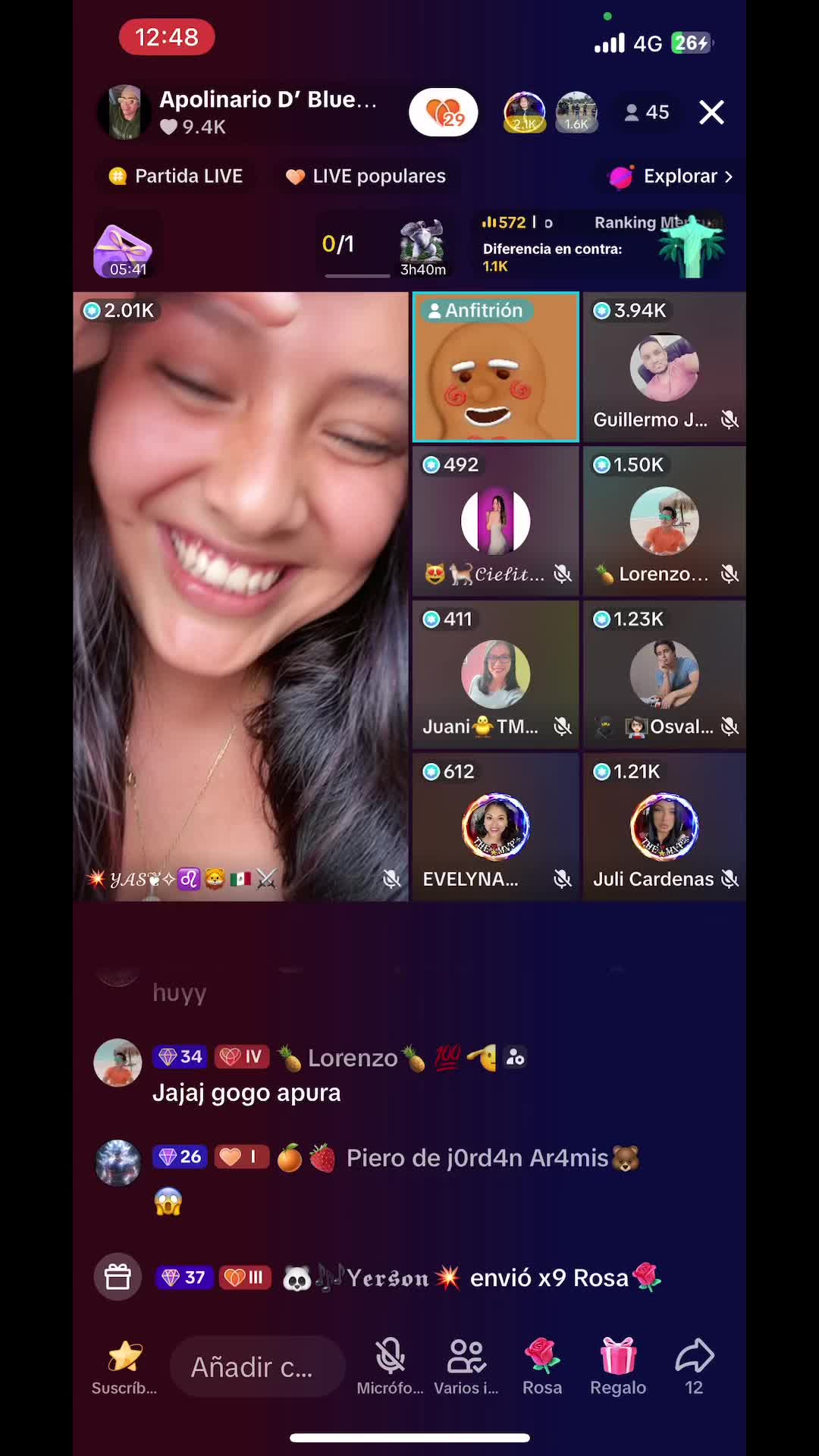Open Juli Cardenas guest tile
819x1456 pixels.
point(664,827)
